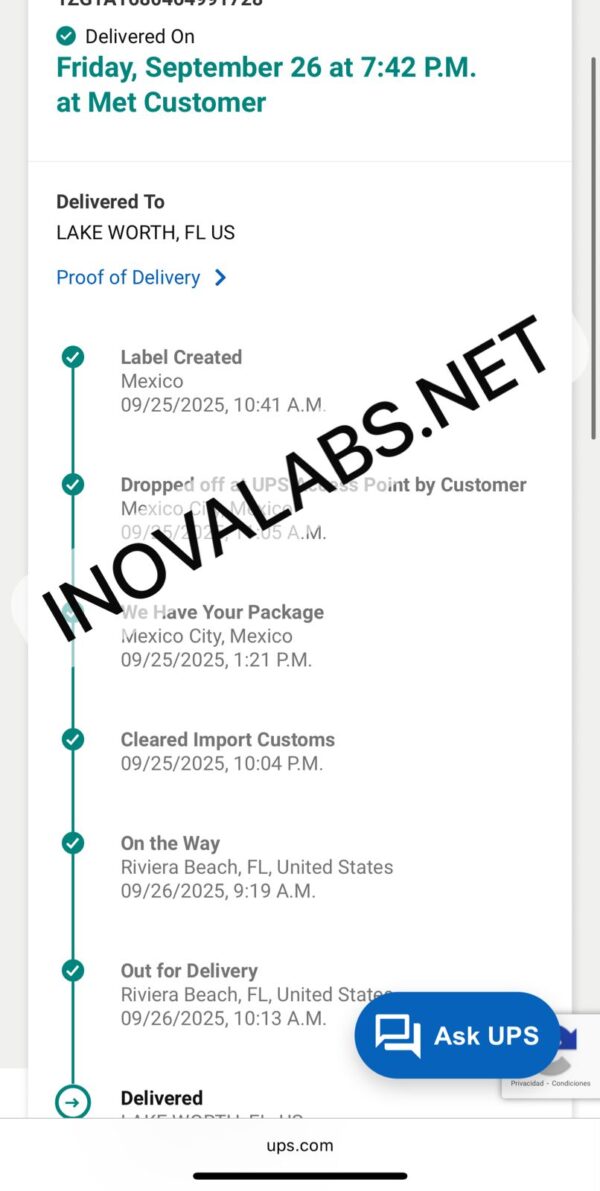Screen dimensions: 600x1191
Task: Start a chat with Ask UPS
Action: tap(457, 1035)
